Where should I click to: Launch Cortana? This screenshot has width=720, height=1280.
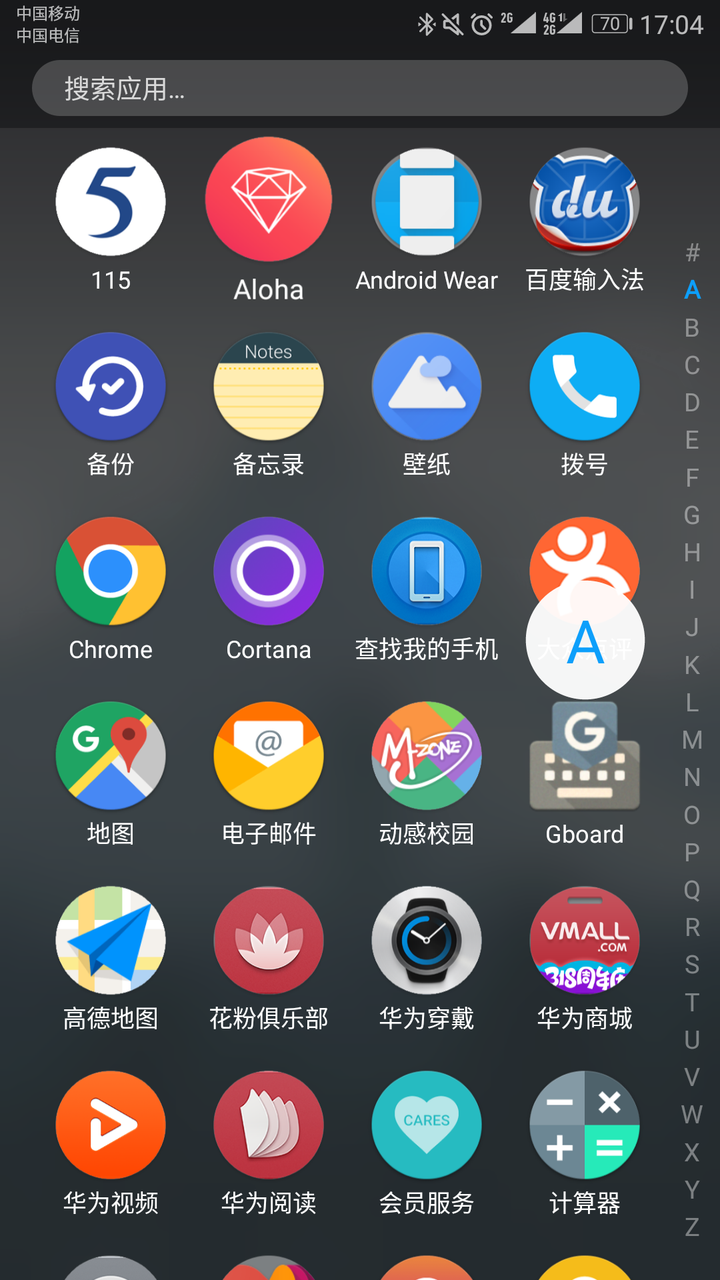268,572
